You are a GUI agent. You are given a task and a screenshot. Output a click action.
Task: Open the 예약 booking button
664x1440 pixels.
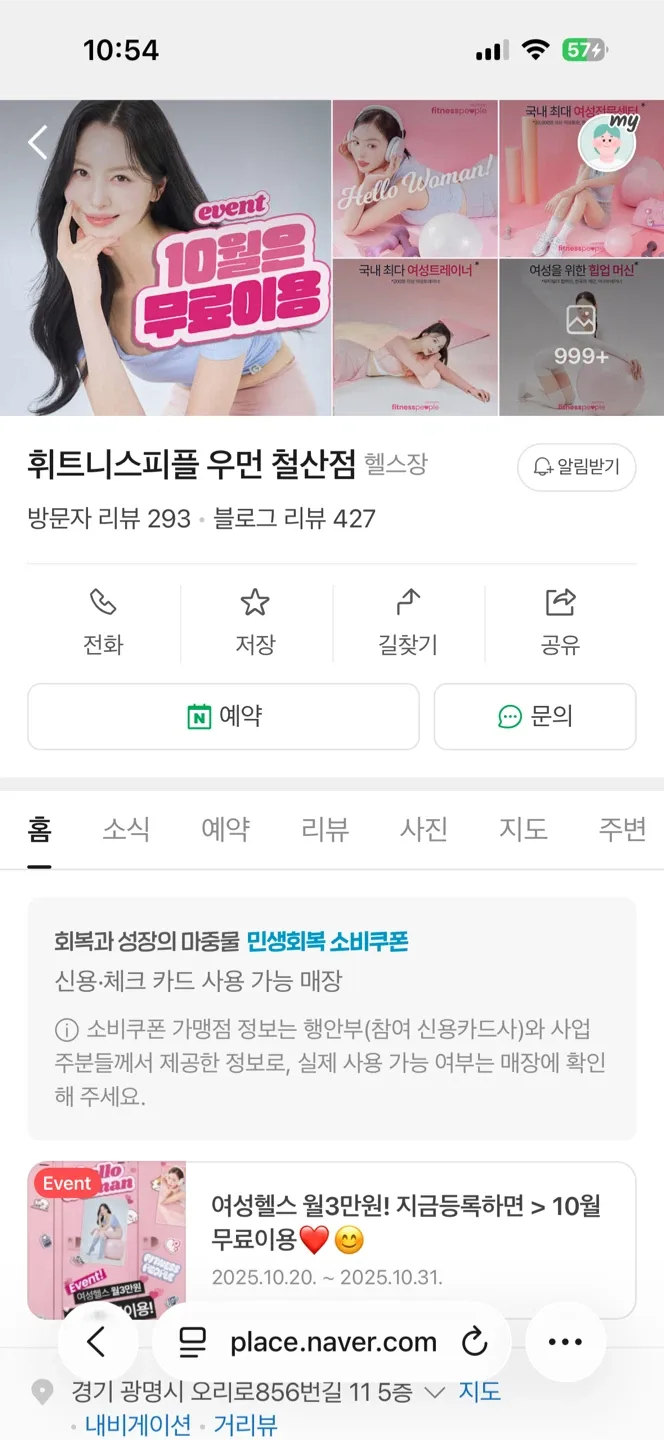click(223, 716)
